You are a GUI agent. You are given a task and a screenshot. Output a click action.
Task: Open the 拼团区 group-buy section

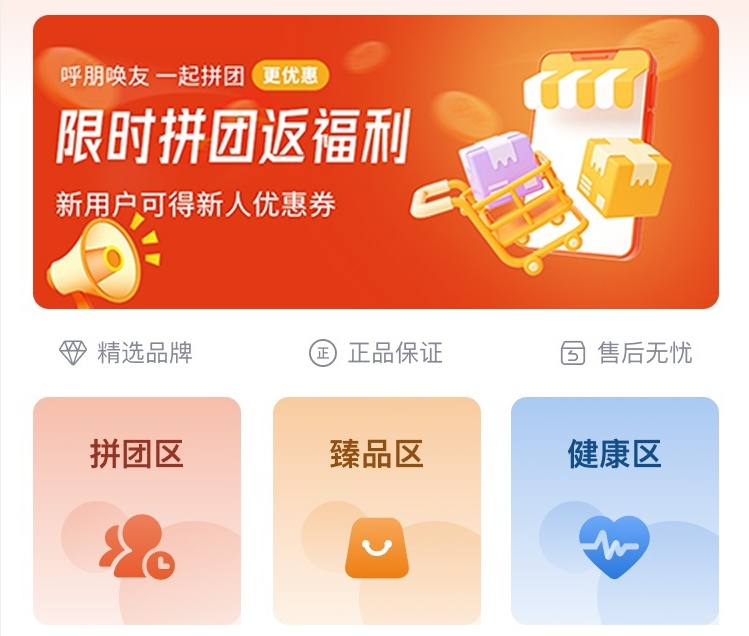tap(137, 510)
